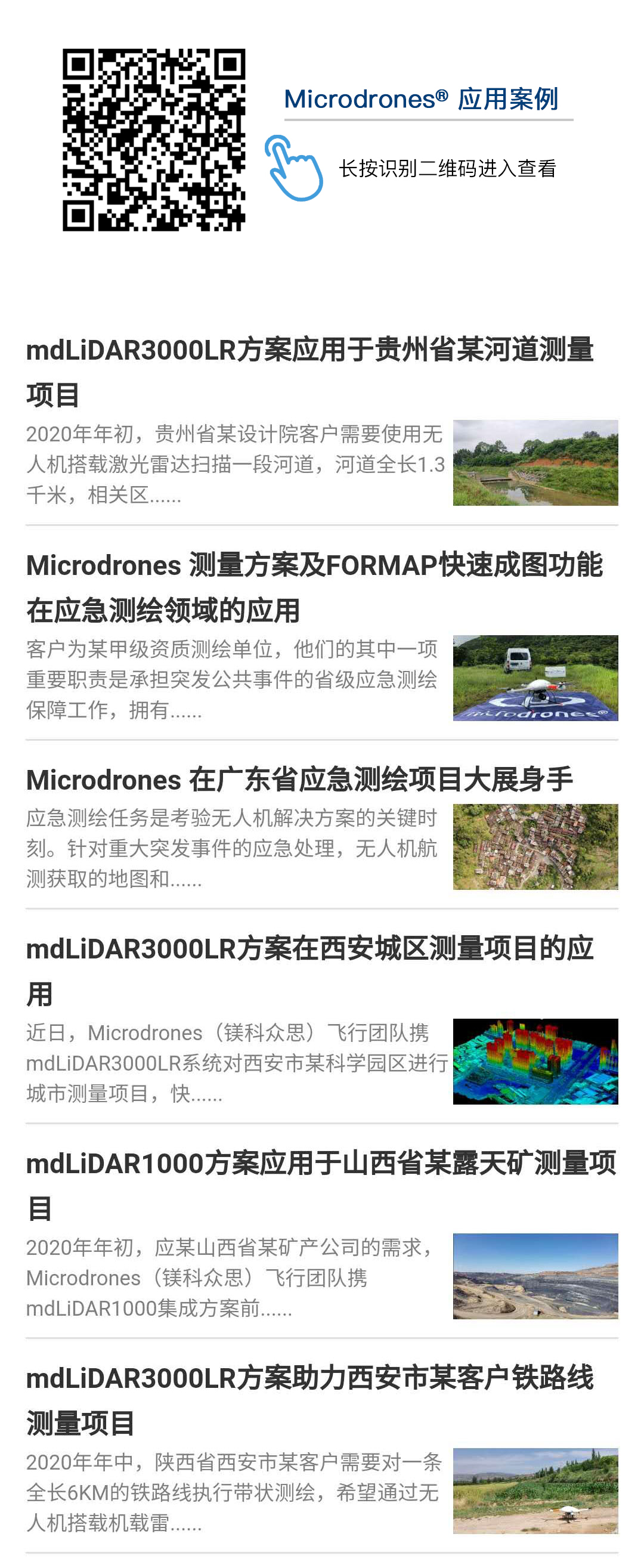644x1568 pixels.
Task: Open the FORMAP emergency mapping application article
Action: point(314,566)
